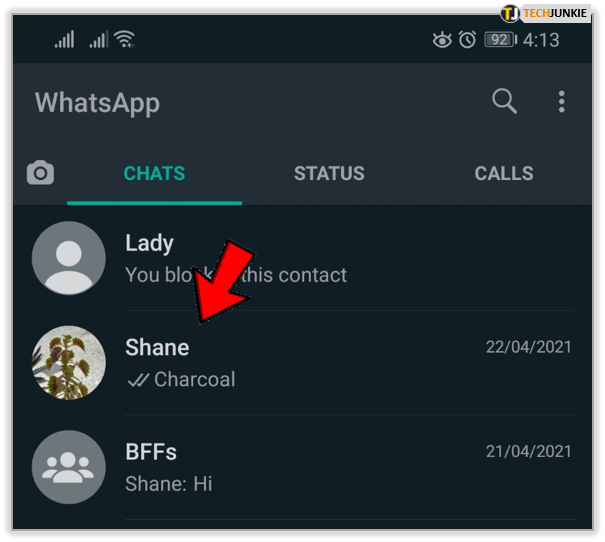View Lady's profile avatar
605x542 pixels.
[69, 258]
